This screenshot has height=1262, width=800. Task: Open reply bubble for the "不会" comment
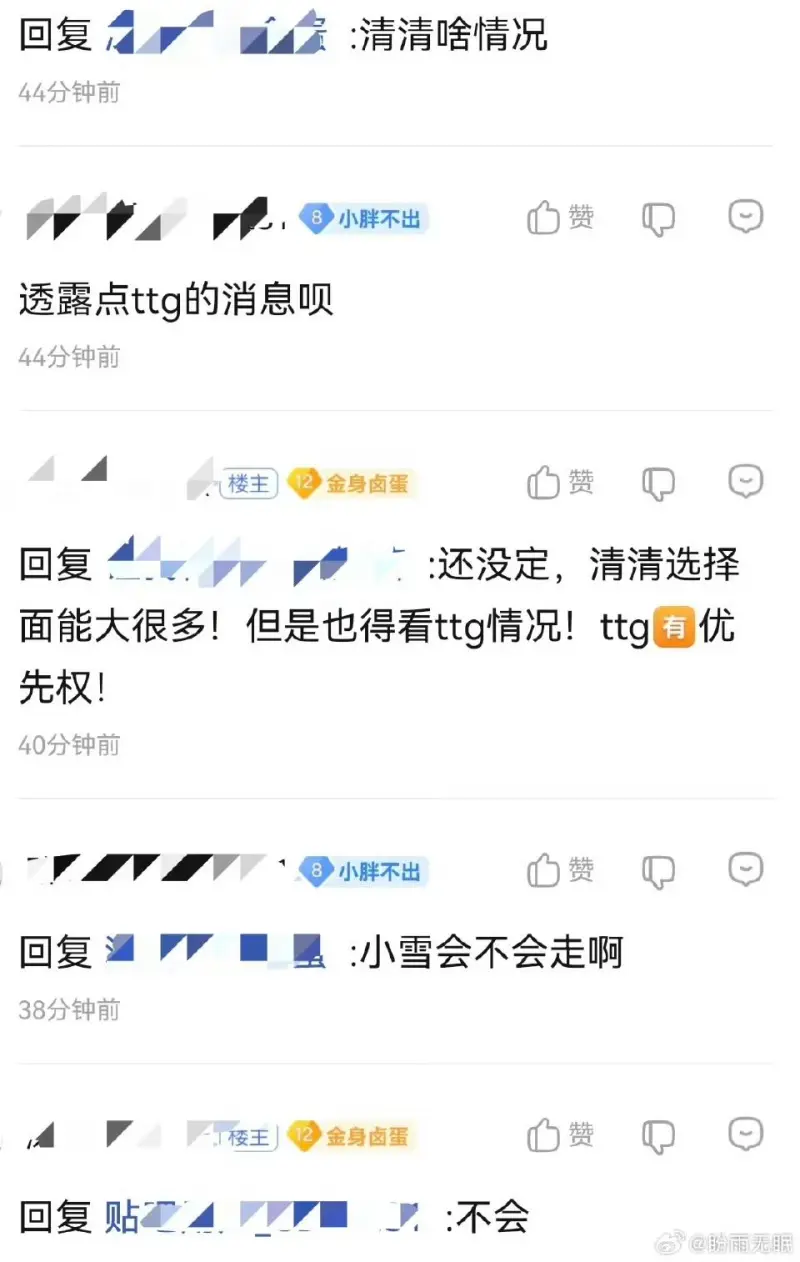[x=746, y=1135]
